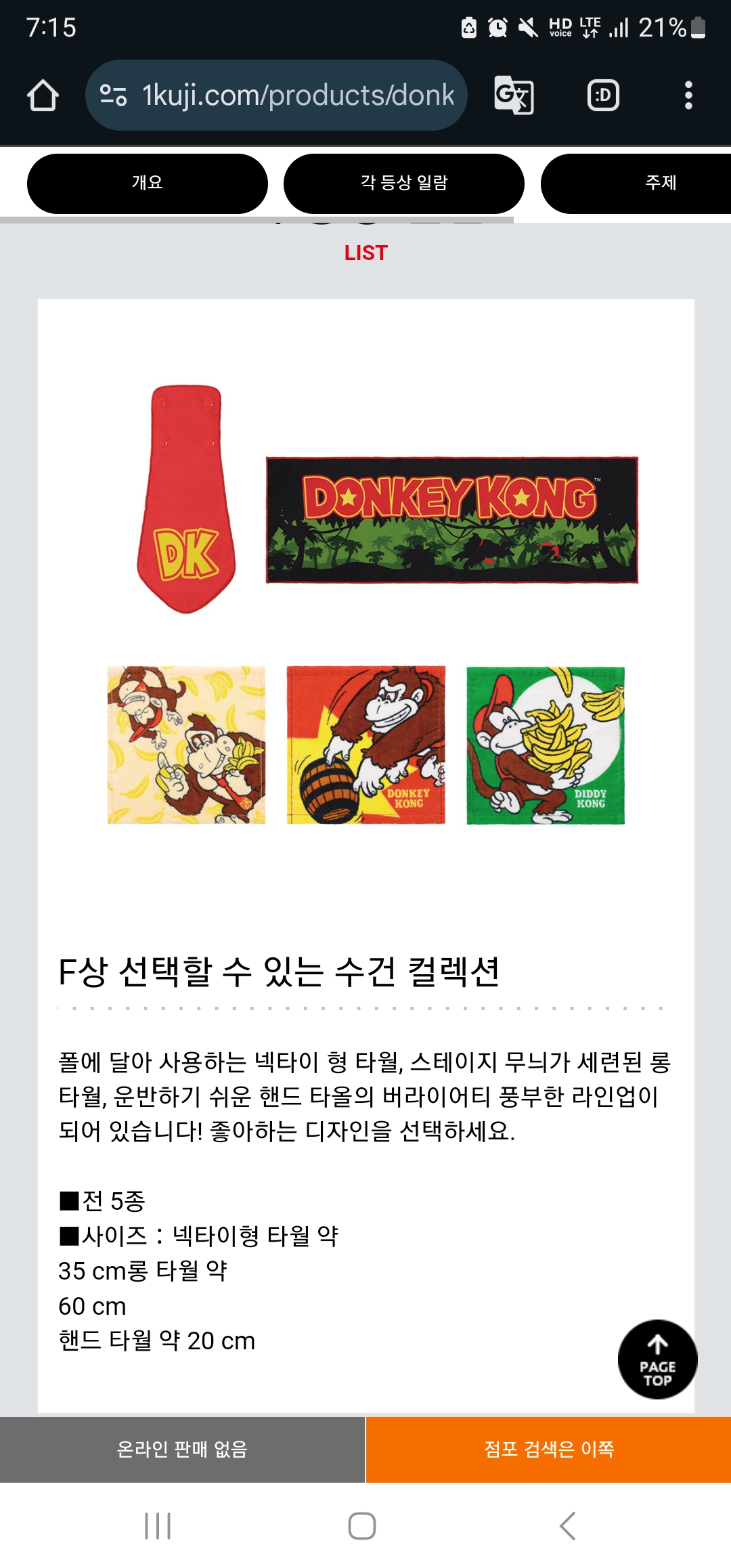Tap the 온라인 판매 없음 button
Image resolution: width=731 pixels, height=1568 pixels.
pos(182,1449)
